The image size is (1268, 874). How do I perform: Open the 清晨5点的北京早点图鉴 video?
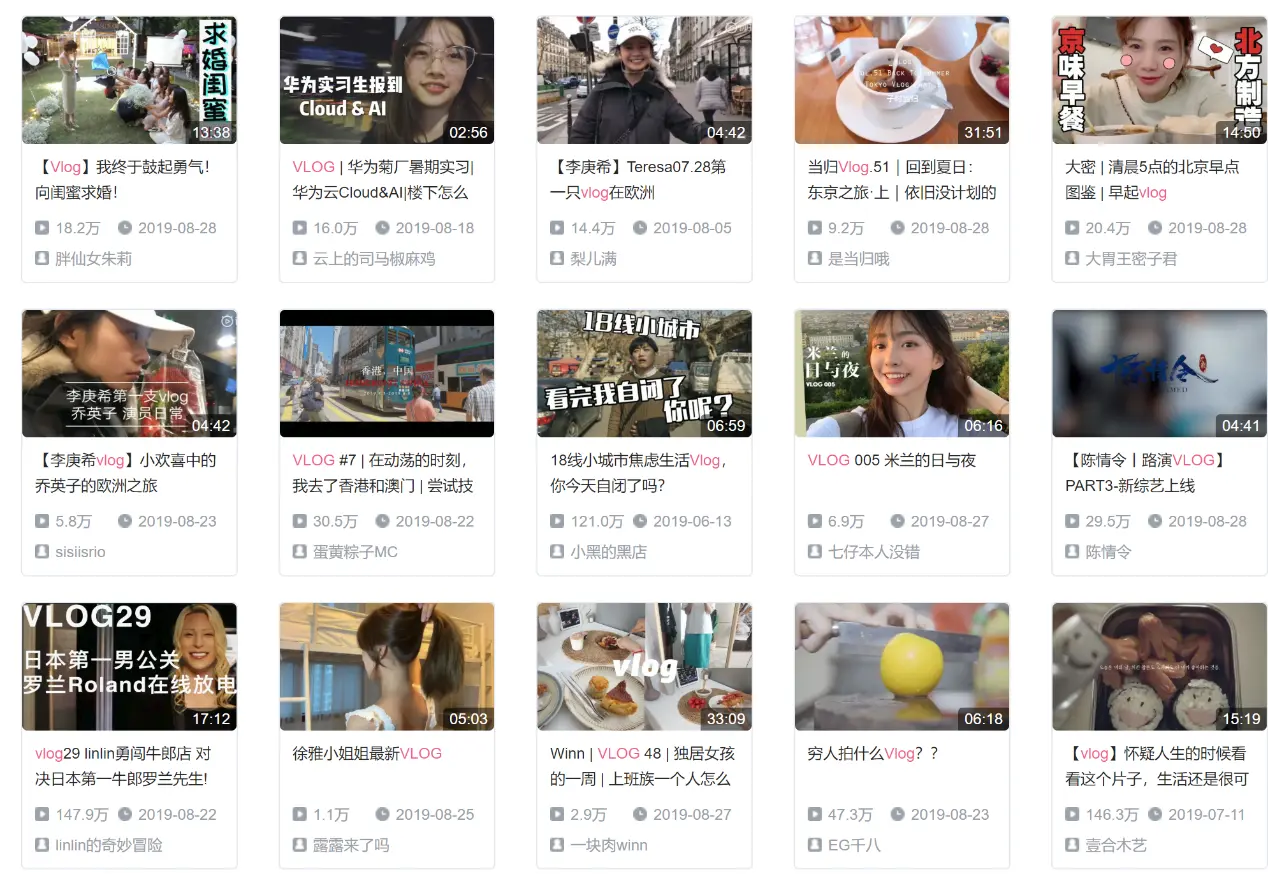click(1159, 81)
